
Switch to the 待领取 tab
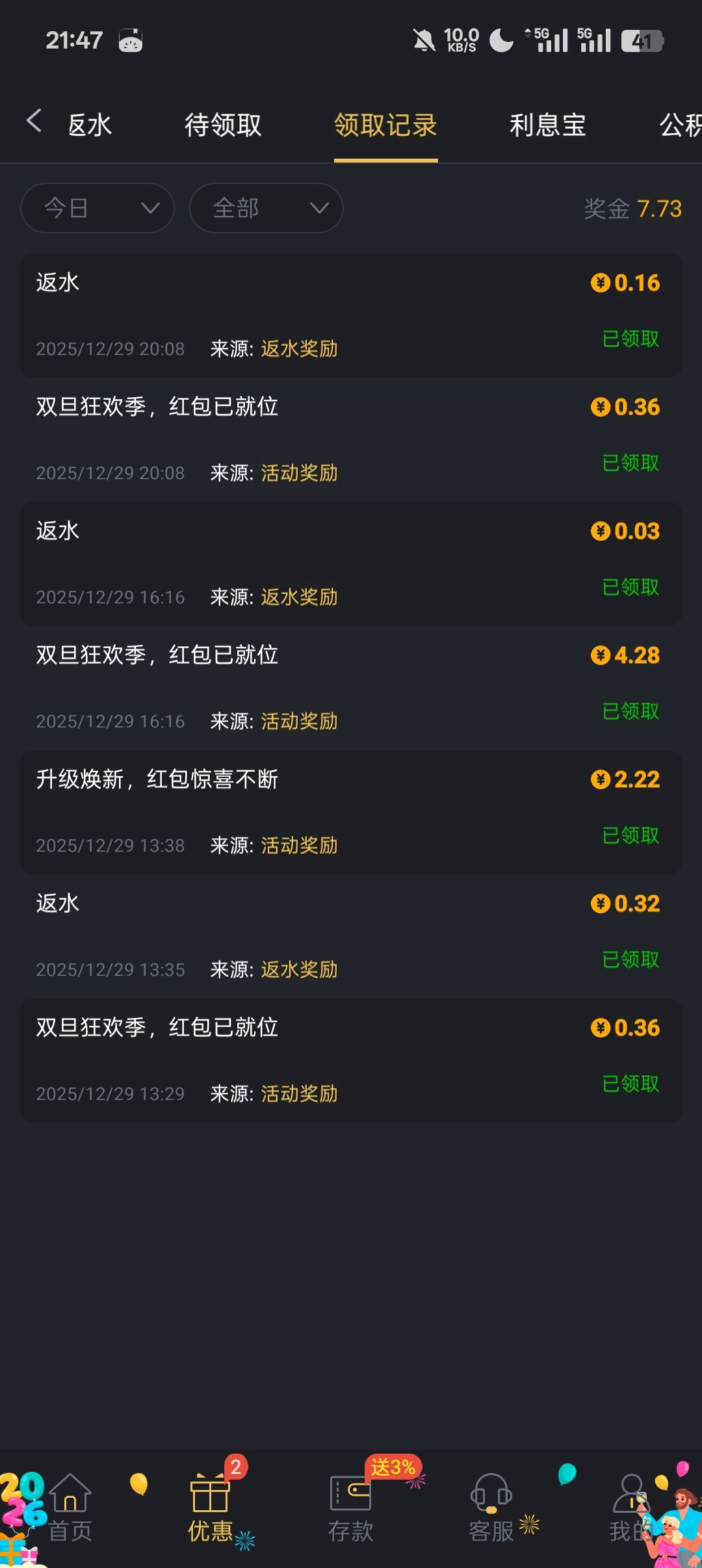point(222,125)
